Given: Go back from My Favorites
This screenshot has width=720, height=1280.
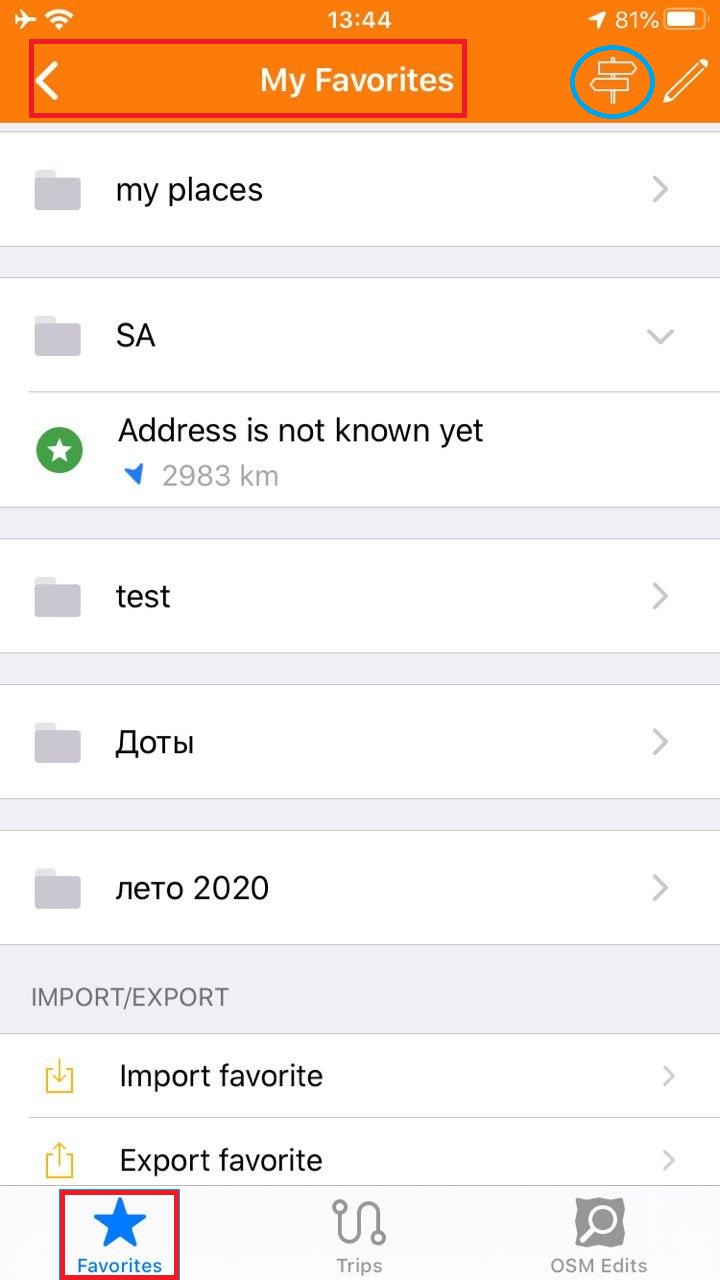Looking at the screenshot, I should click(48, 80).
